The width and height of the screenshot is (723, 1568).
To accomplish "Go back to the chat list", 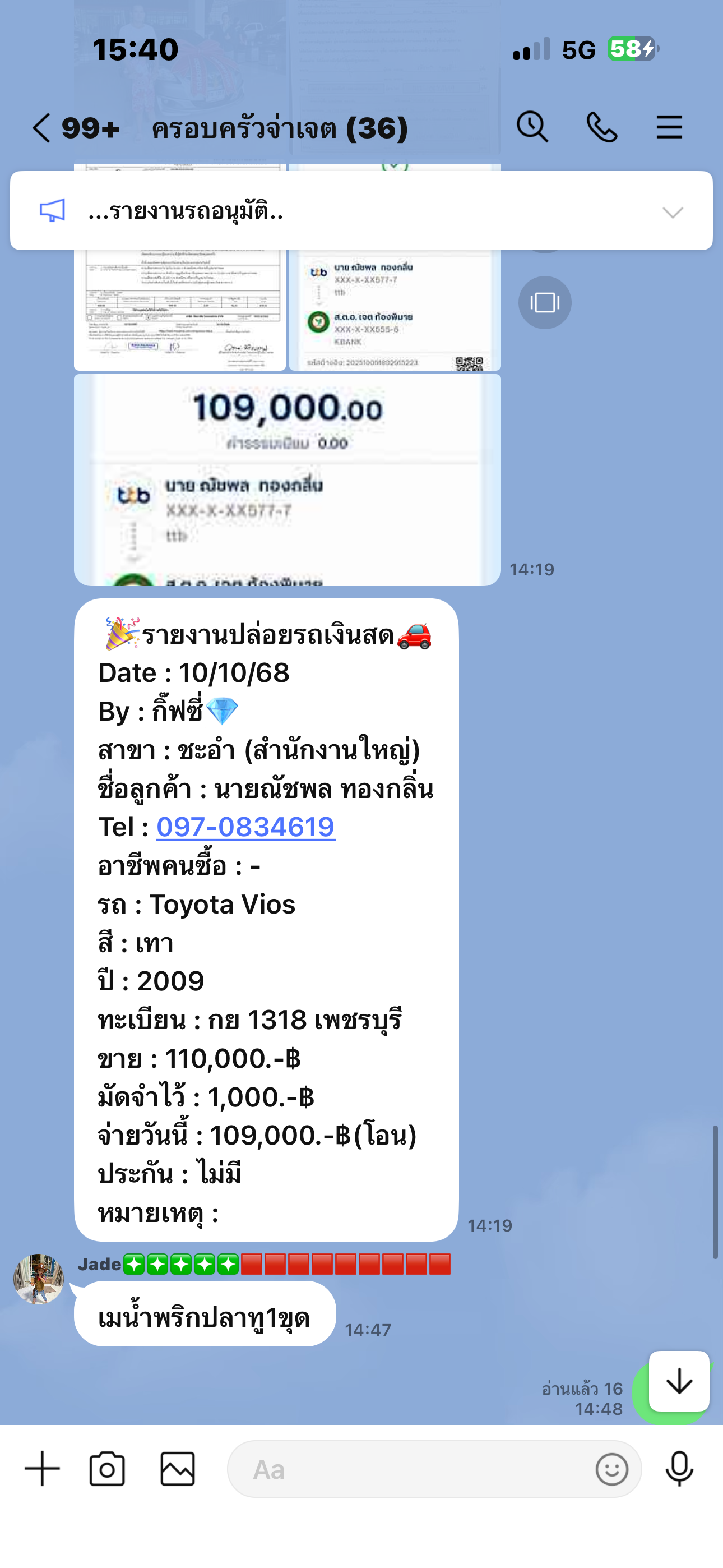I will [42, 128].
